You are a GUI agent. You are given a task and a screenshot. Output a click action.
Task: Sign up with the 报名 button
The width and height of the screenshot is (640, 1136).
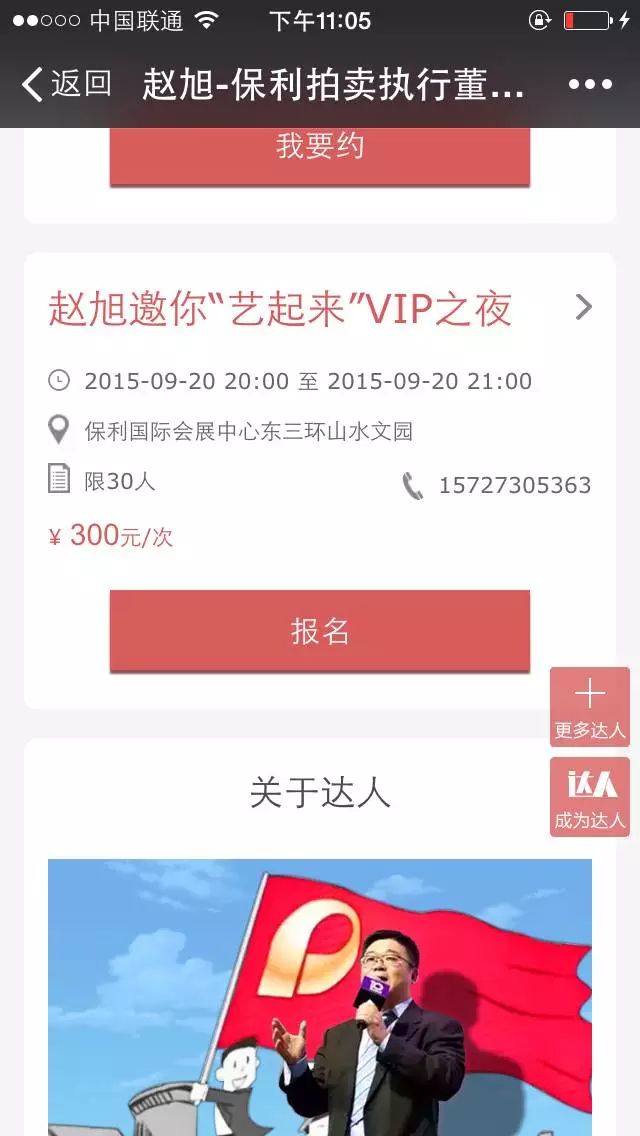click(x=320, y=631)
